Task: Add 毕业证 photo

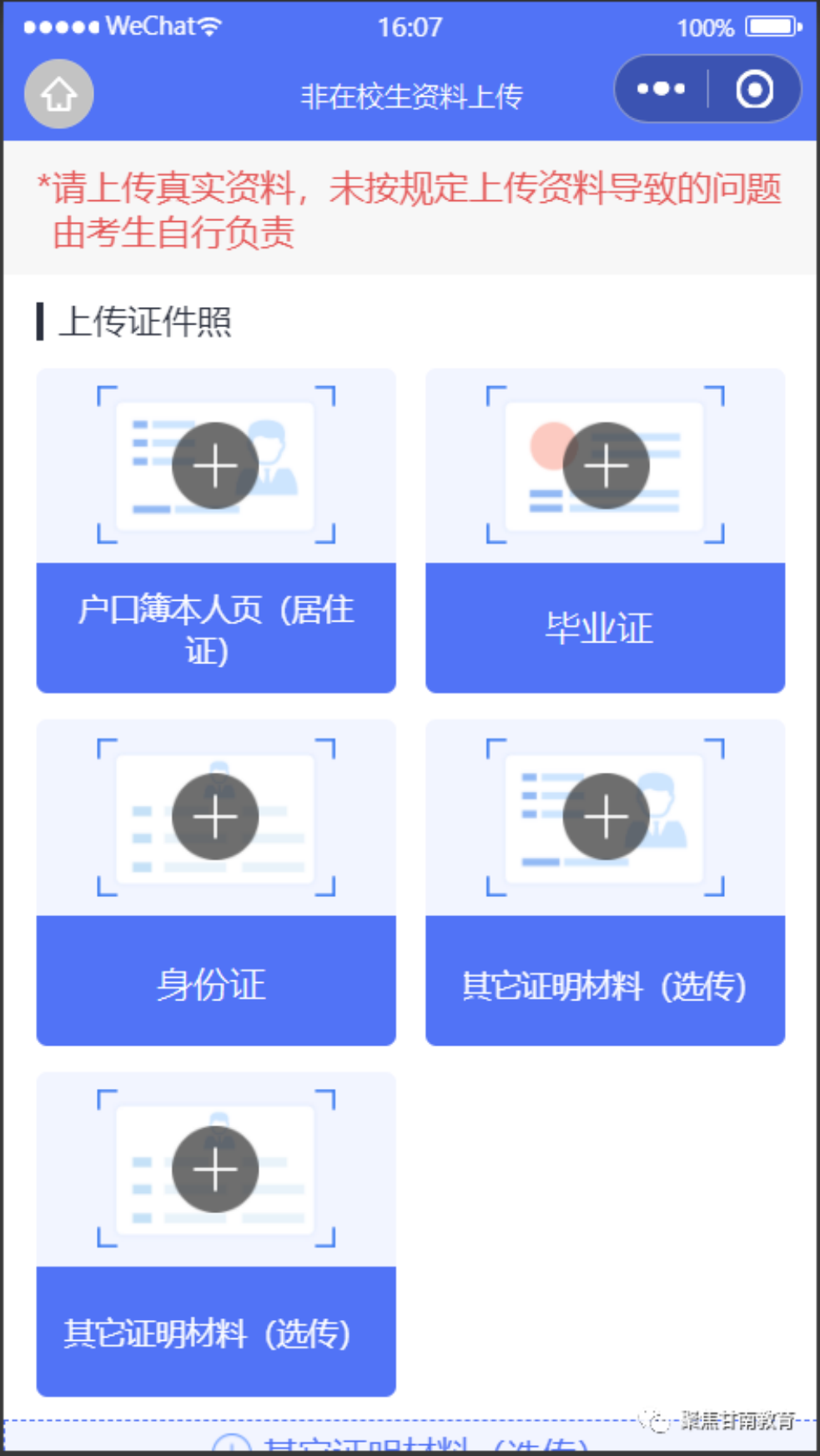Action: pos(606,466)
